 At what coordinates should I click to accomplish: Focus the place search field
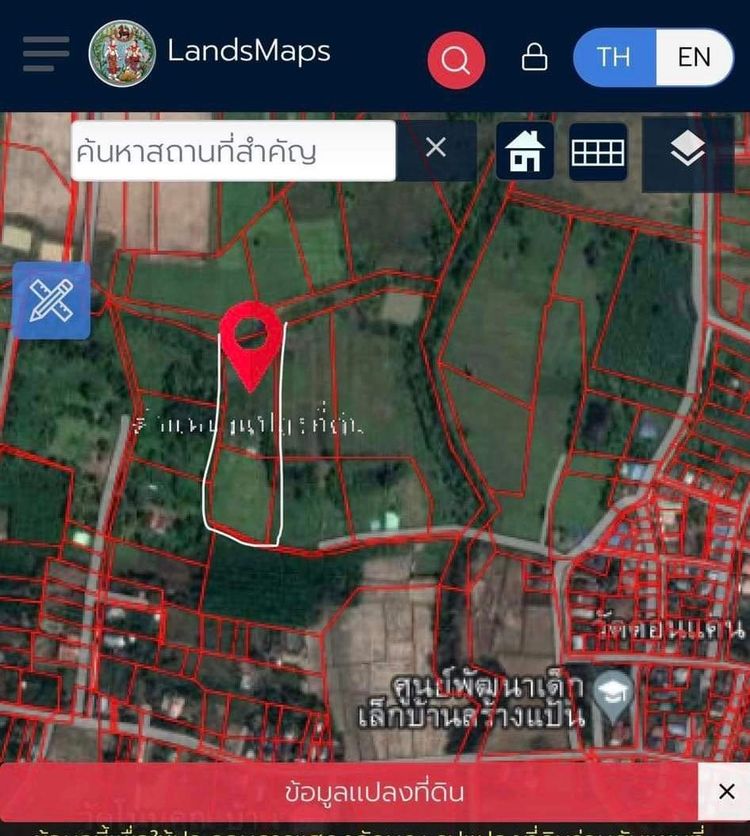click(233, 151)
